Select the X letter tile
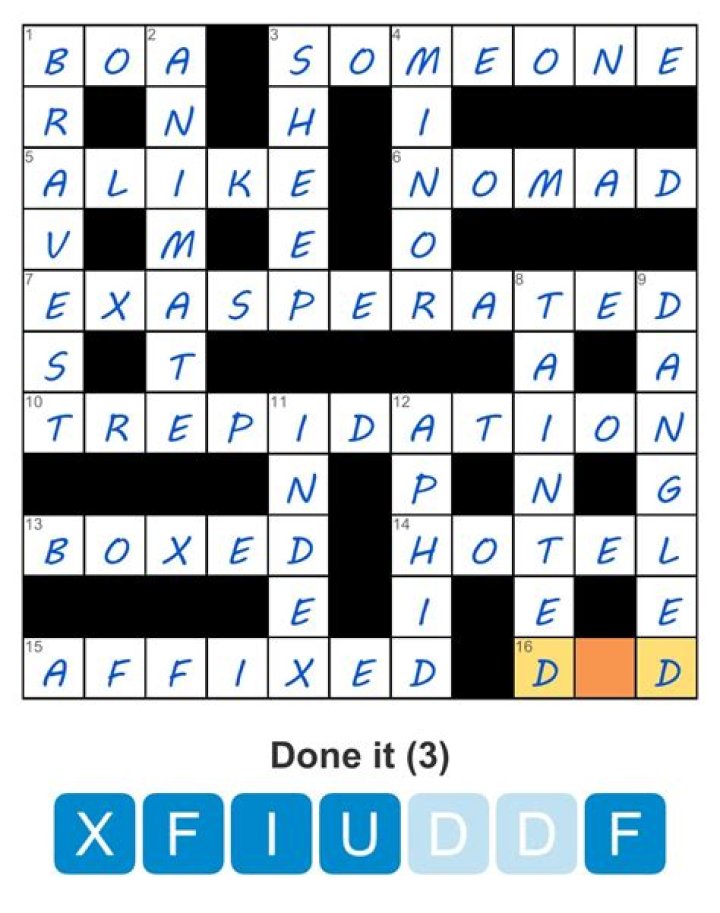The image size is (720, 913). 95,834
